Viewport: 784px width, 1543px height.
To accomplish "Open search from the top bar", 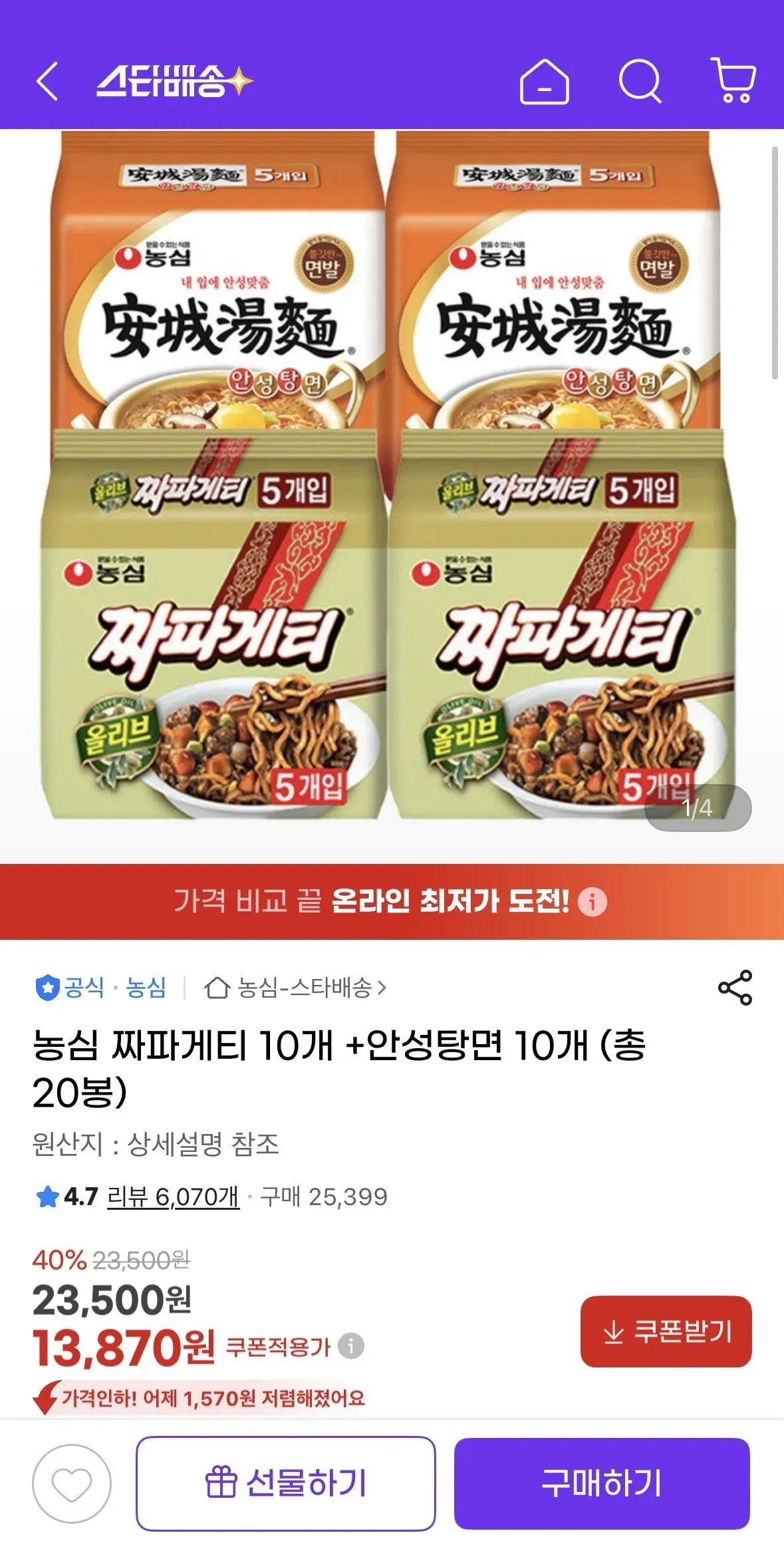I will click(x=640, y=82).
